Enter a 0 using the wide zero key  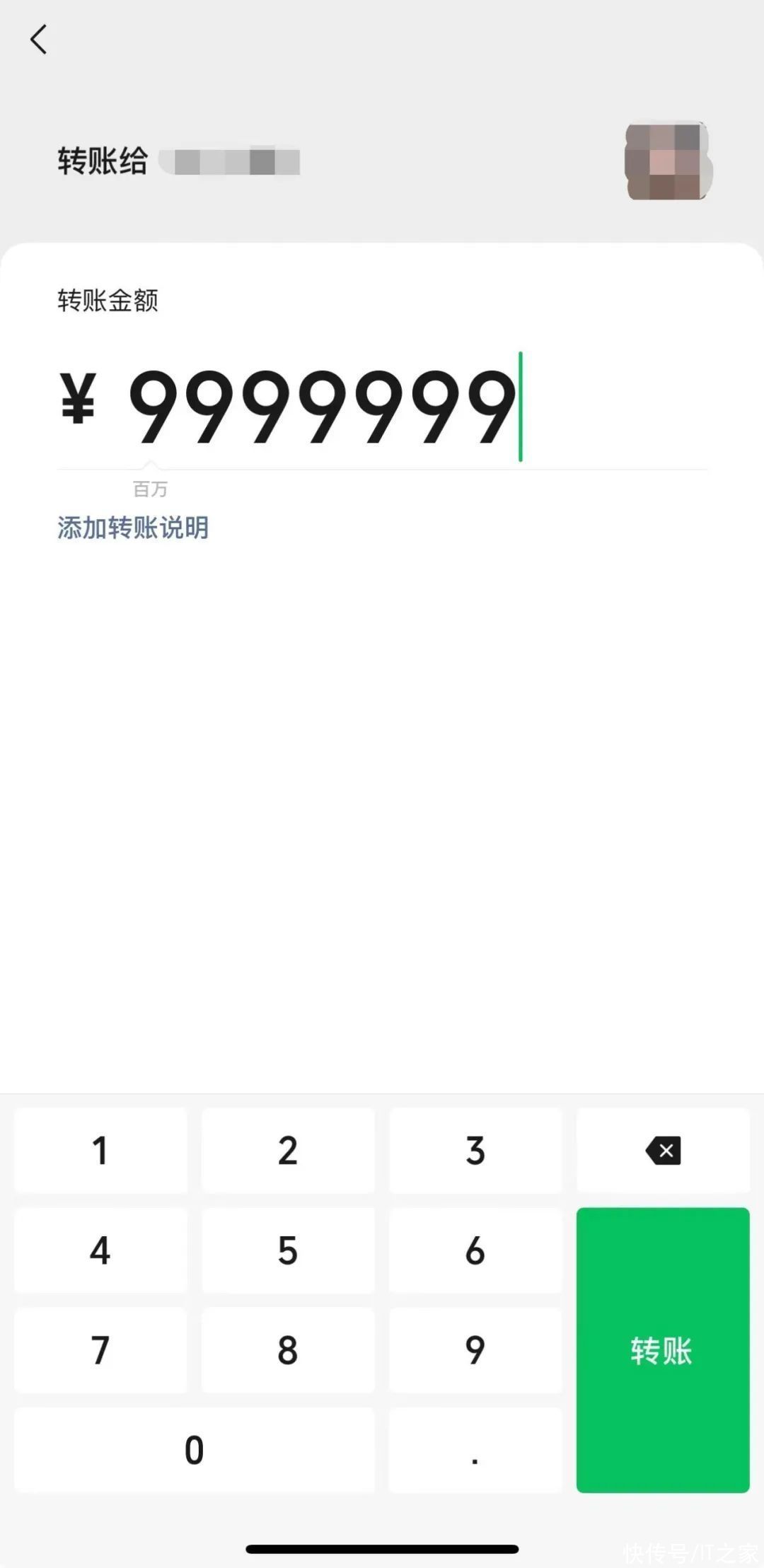pyautogui.click(x=195, y=1450)
